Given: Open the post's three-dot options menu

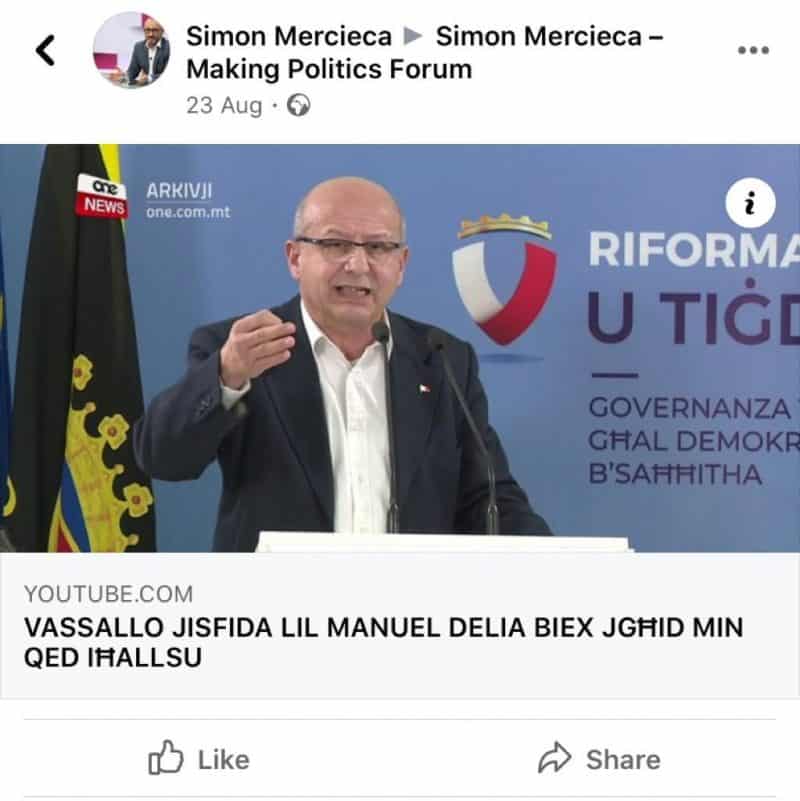Looking at the screenshot, I should pyautogui.click(x=752, y=50).
